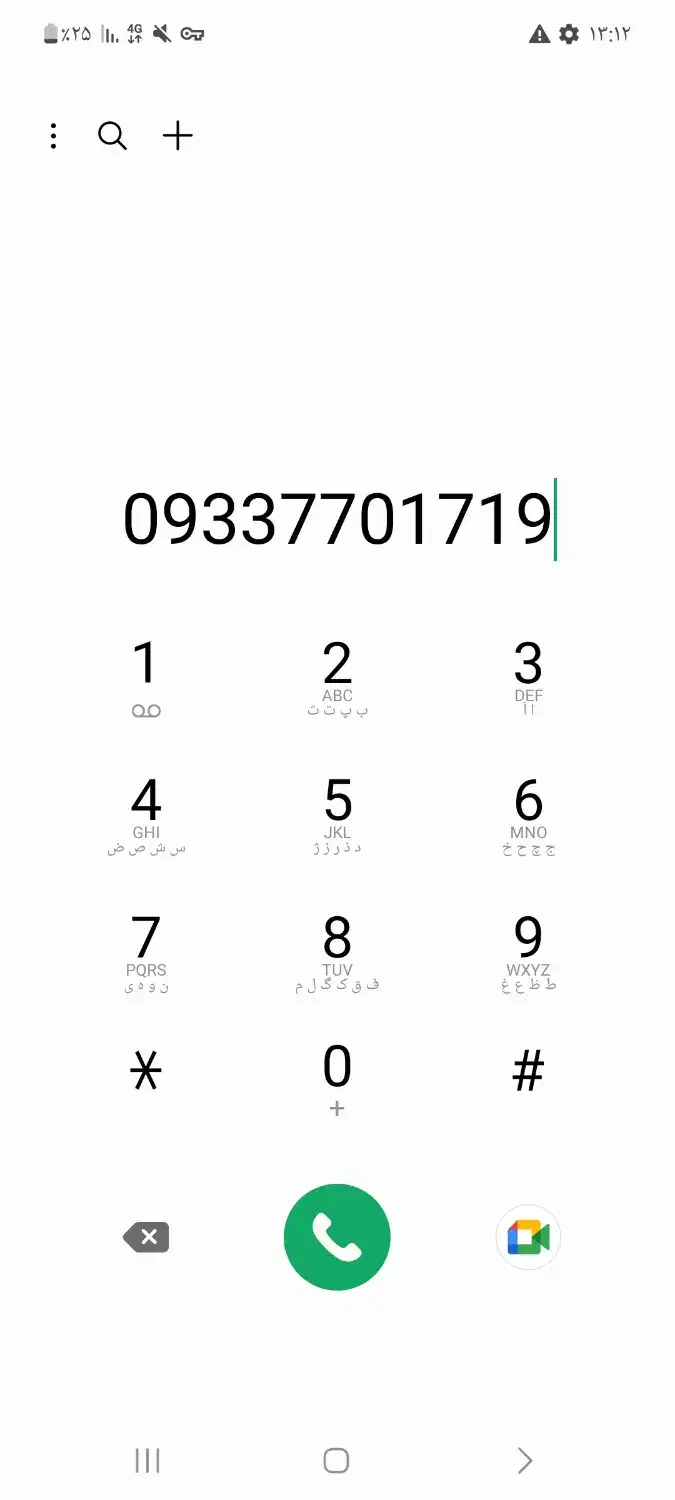
Task: Add digit 9 WXYZ
Action: (x=528, y=952)
